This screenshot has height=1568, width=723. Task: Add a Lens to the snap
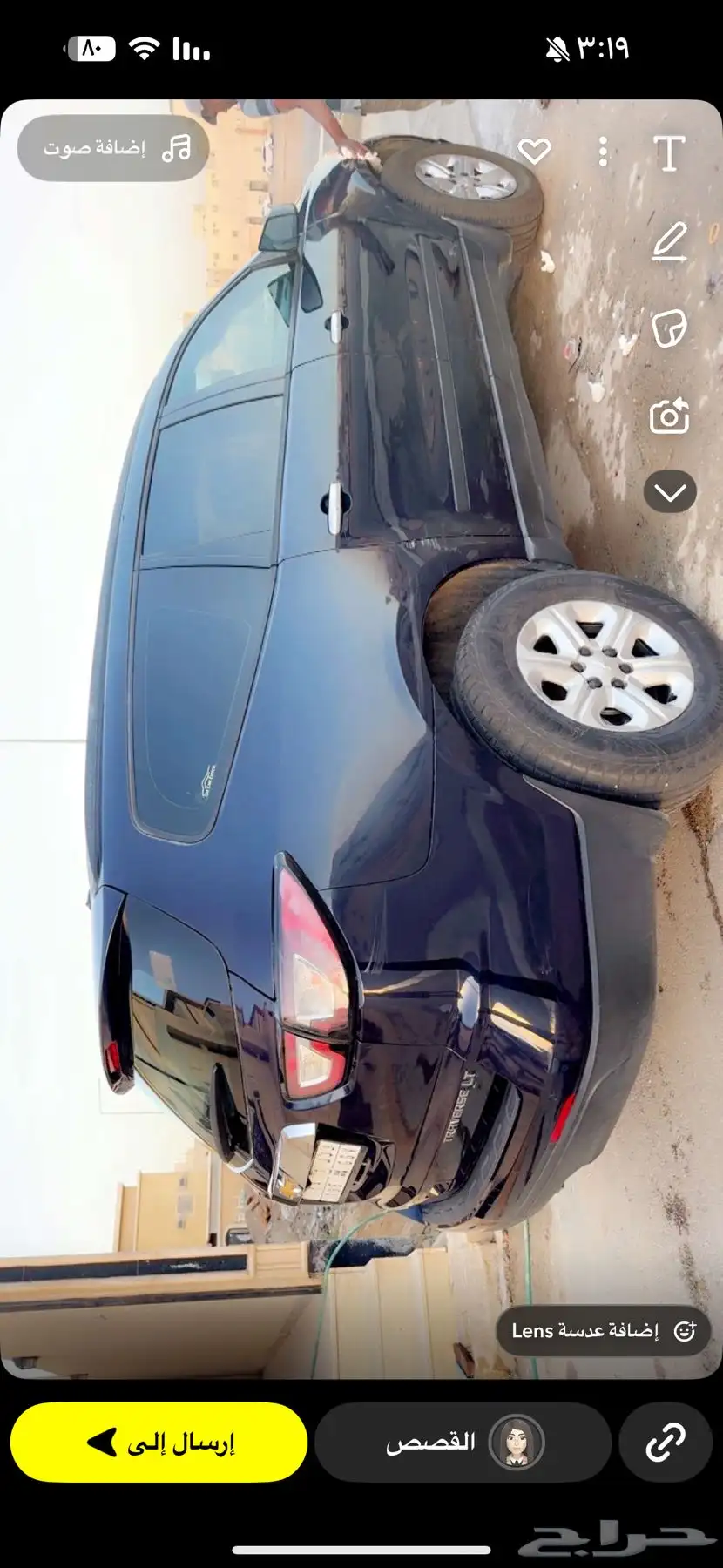603,1330
